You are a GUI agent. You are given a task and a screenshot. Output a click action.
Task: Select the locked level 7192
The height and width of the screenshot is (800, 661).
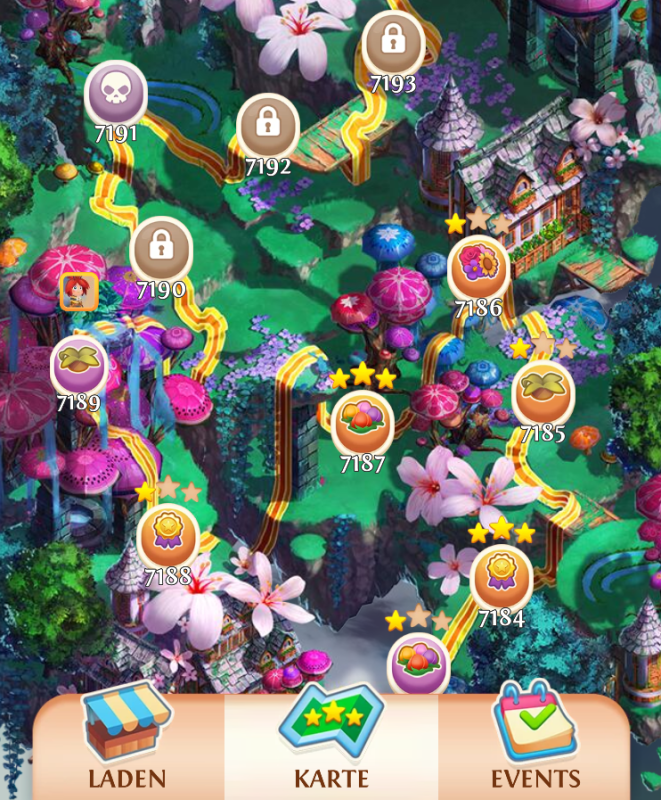point(268,125)
